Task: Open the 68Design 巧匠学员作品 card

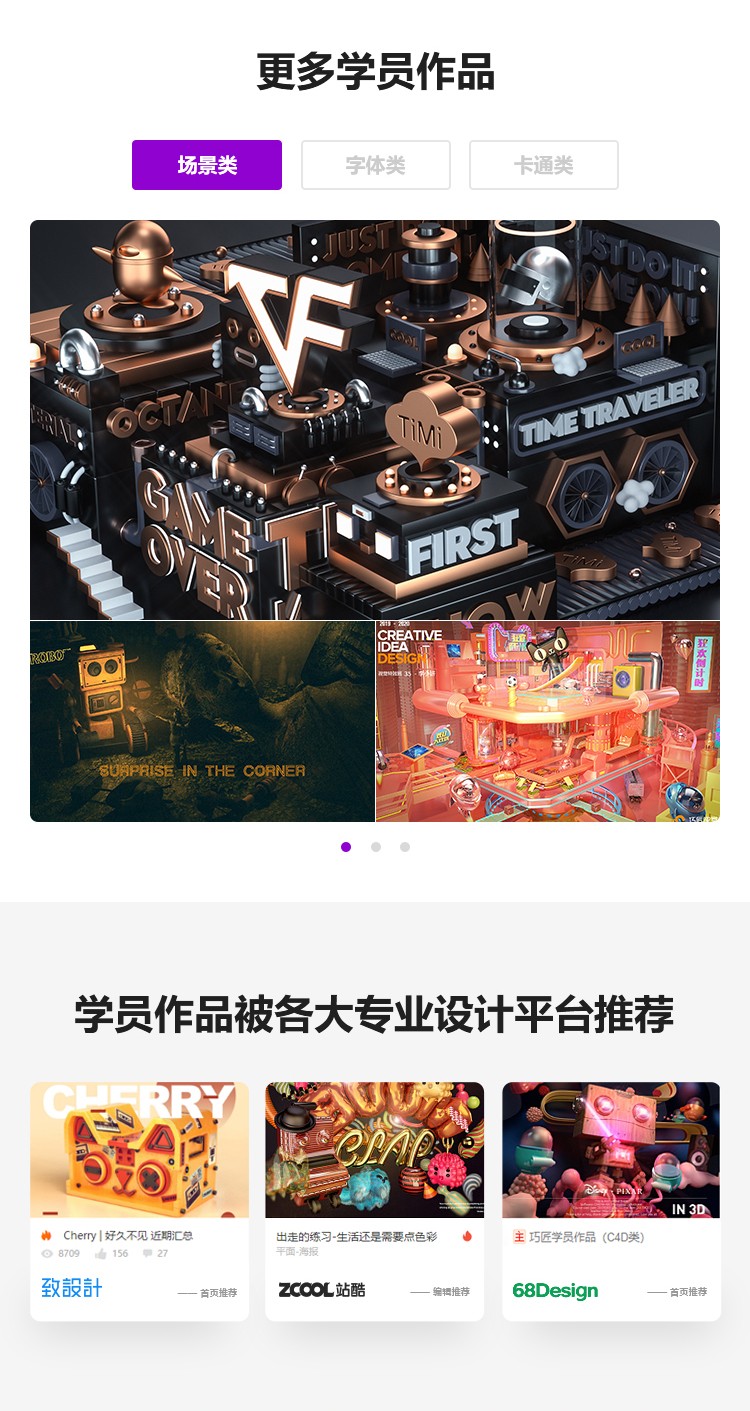Action: (611, 1200)
